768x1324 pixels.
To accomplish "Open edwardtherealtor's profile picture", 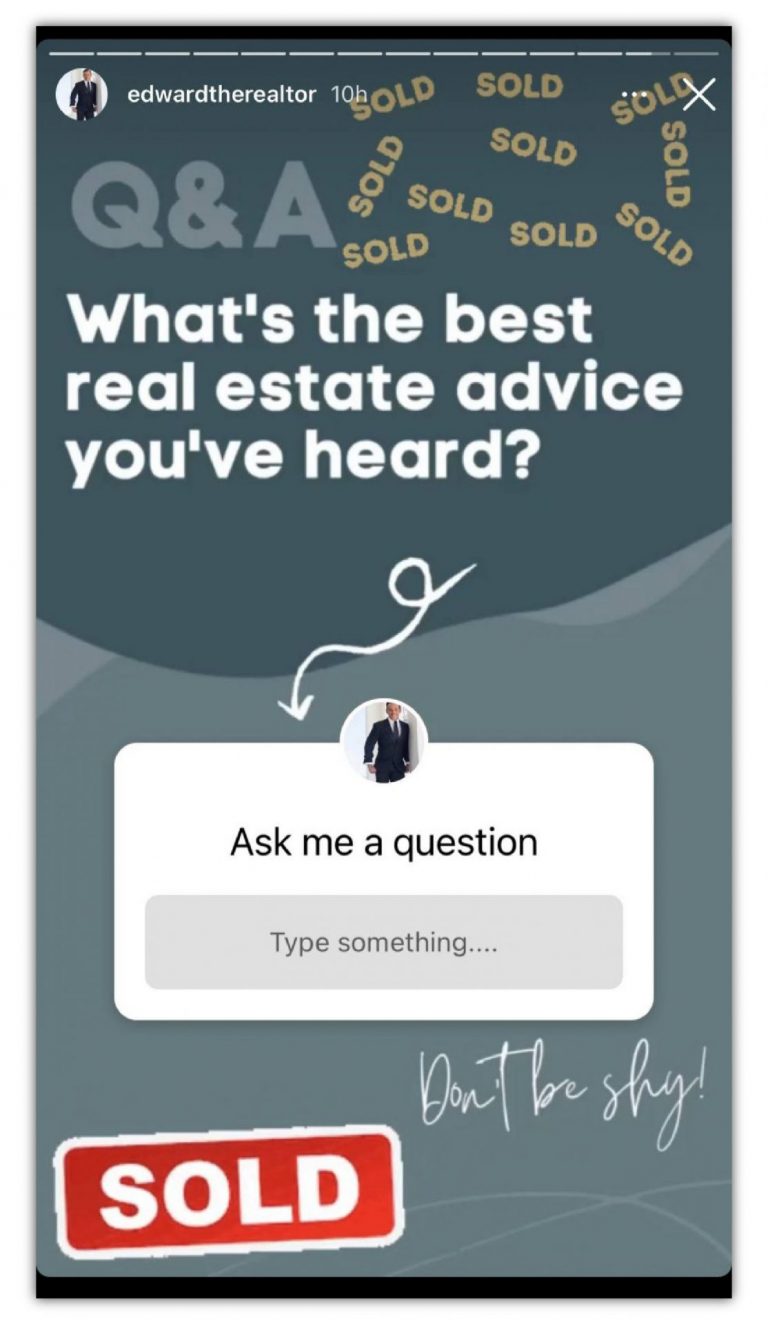I will point(82,95).
